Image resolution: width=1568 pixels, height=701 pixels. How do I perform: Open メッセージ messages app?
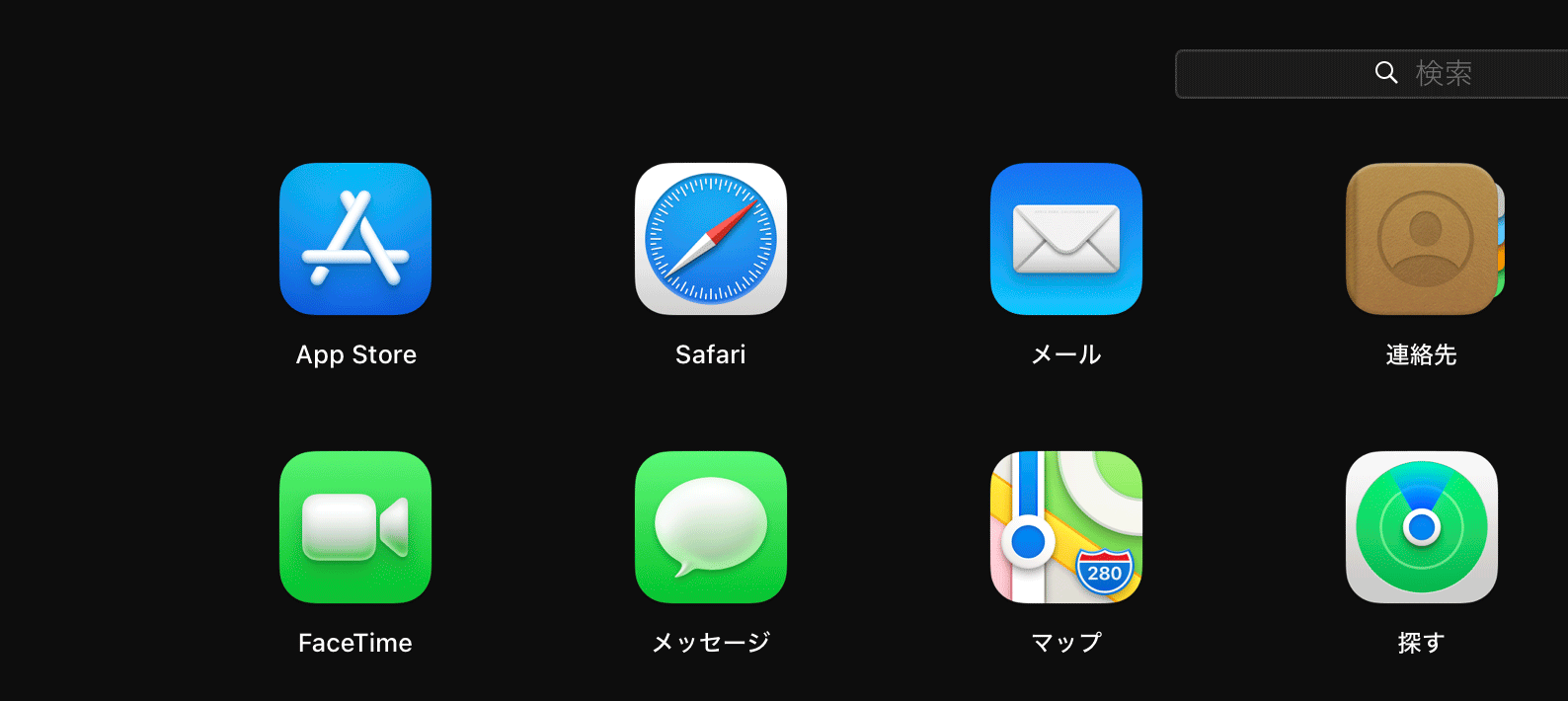click(711, 527)
